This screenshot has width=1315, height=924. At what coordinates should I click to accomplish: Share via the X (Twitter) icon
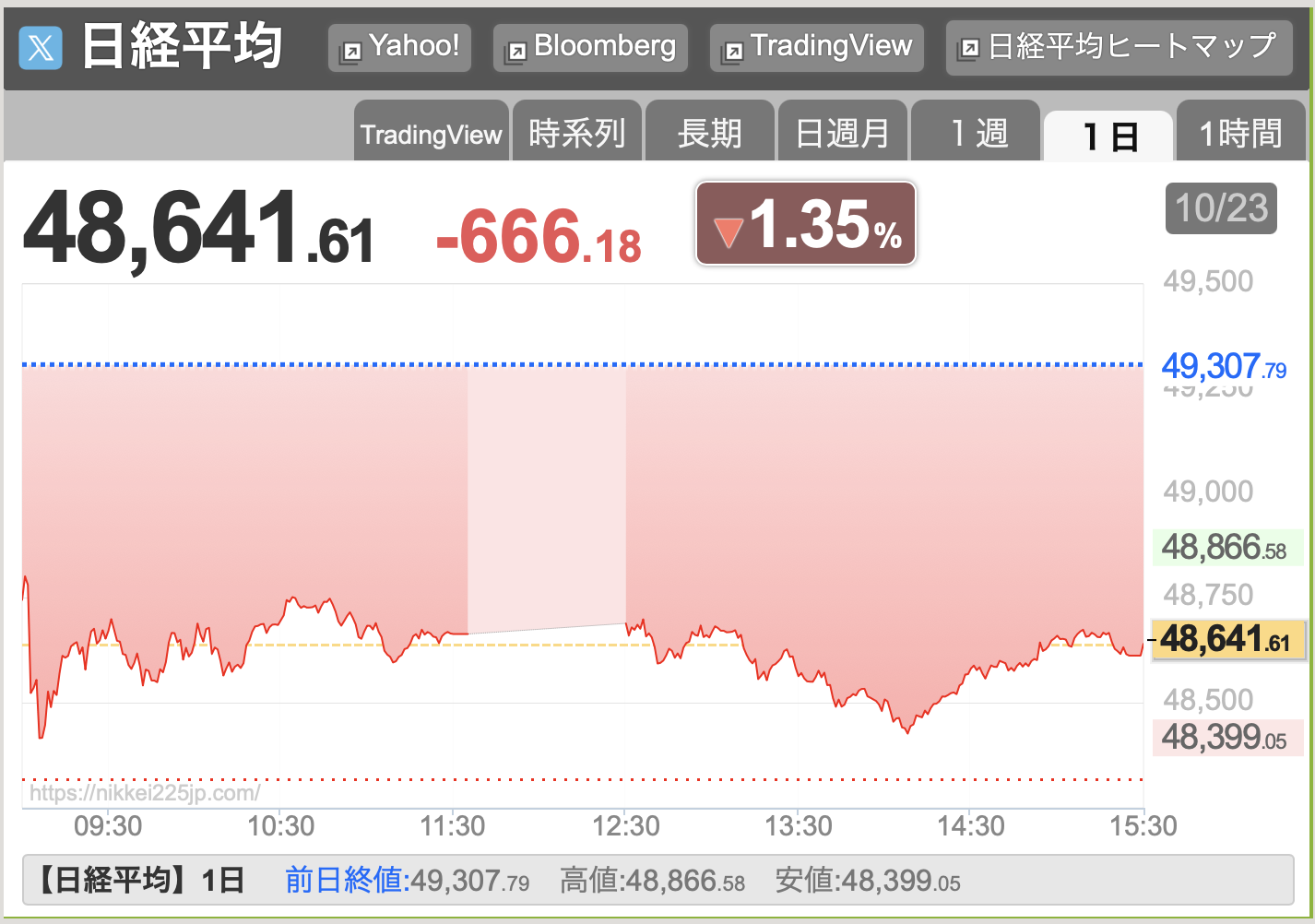pyautogui.click(x=41, y=48)
